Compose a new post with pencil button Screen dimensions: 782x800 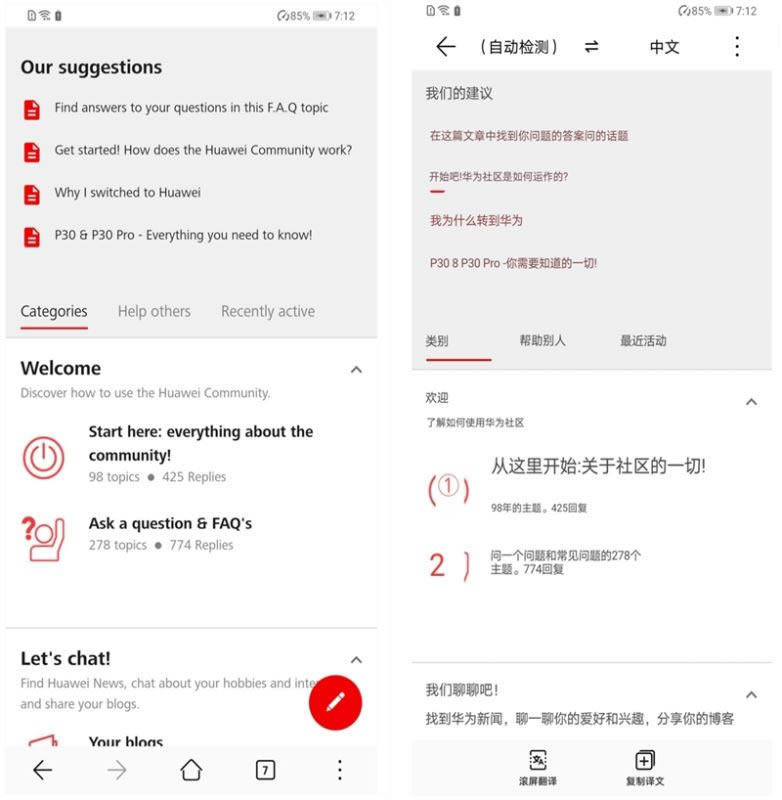pos(335,703)
